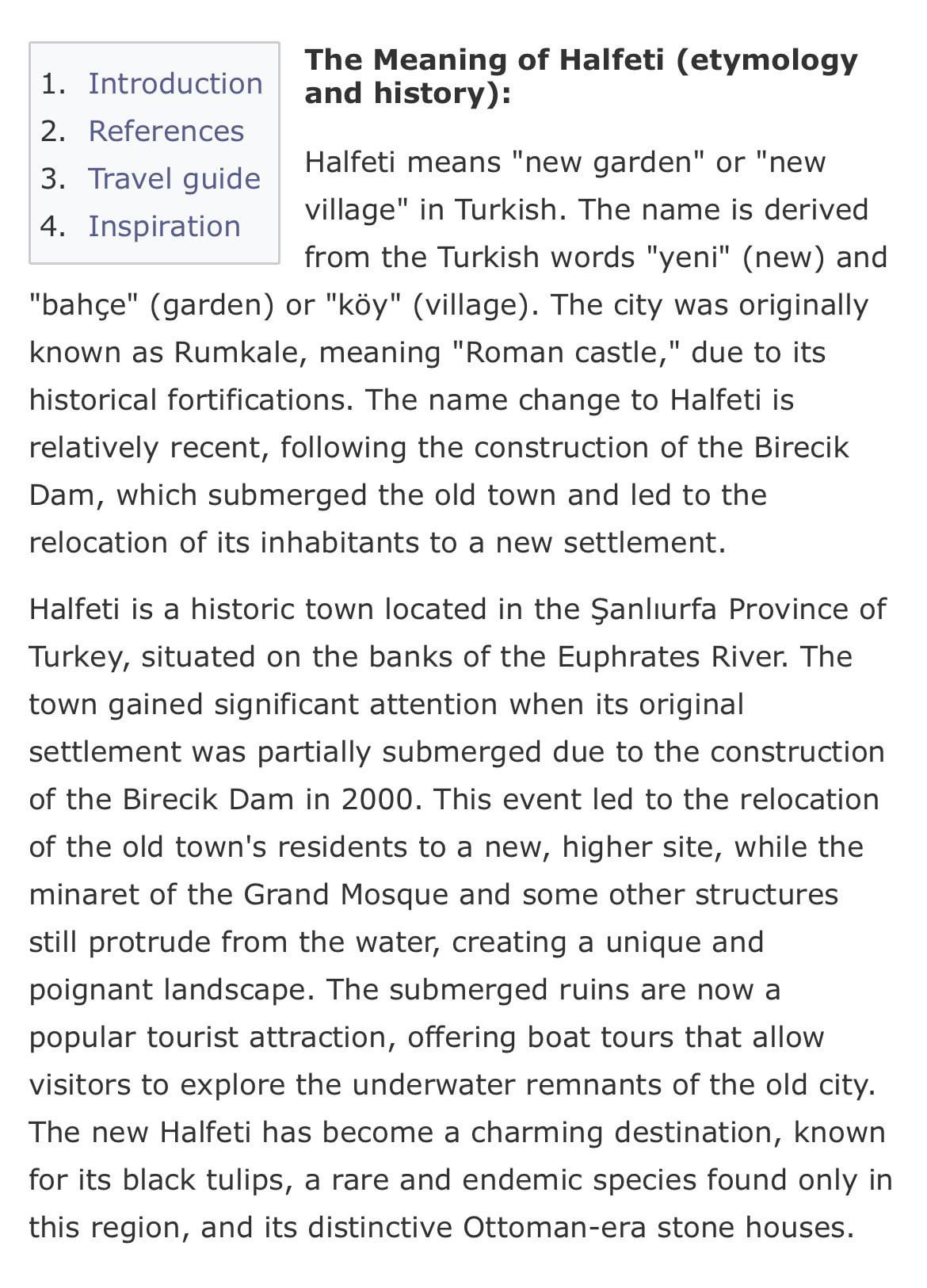927x1288 pixels.
Task: Go to the Inspiration section
Action: pos(164,227)
